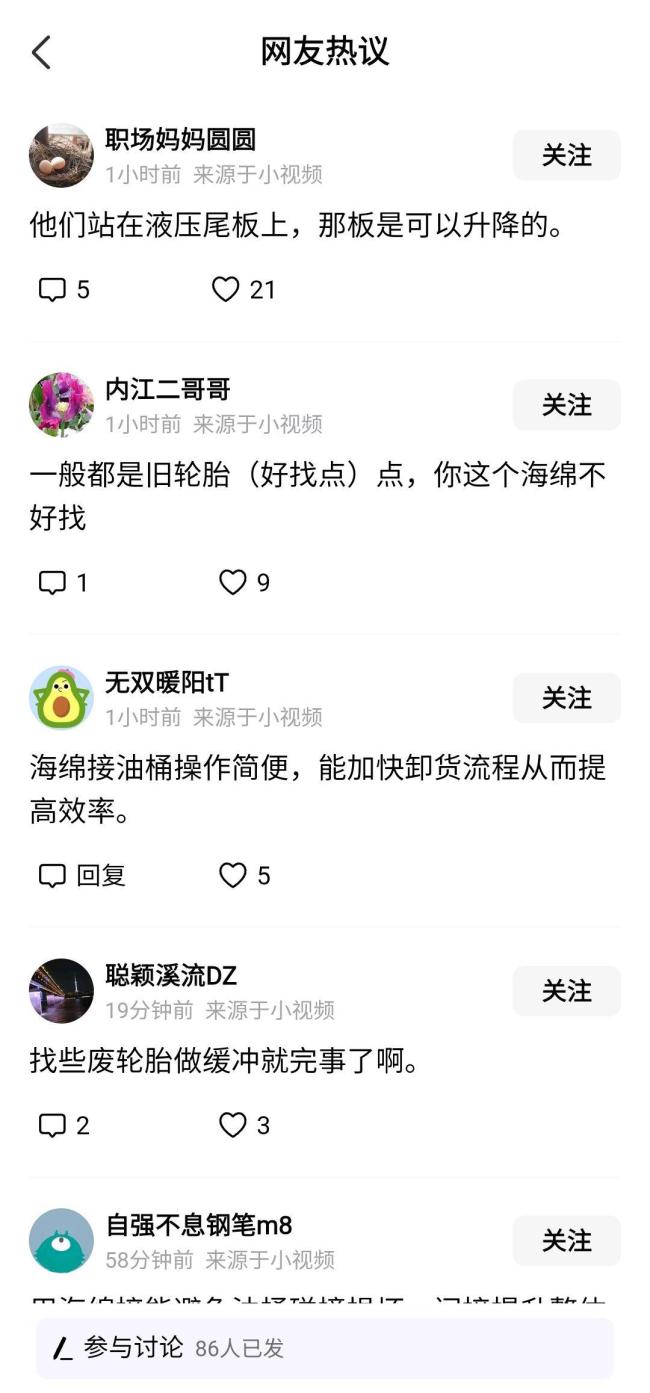Follow user 无双暖阳tT
Screen dimensions: 650x1393
pyautogui.click(x=566, y=698)
